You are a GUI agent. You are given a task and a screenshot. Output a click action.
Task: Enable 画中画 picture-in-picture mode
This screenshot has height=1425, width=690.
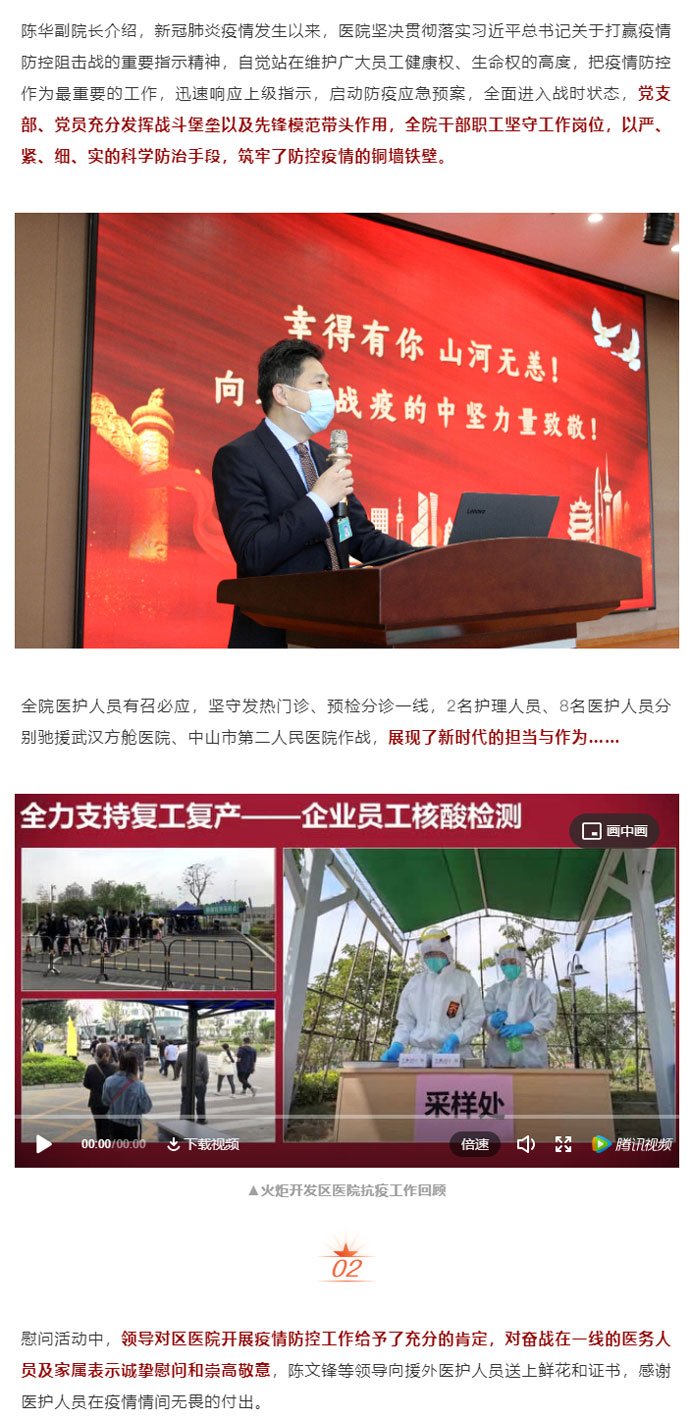[x=614, y=831]
